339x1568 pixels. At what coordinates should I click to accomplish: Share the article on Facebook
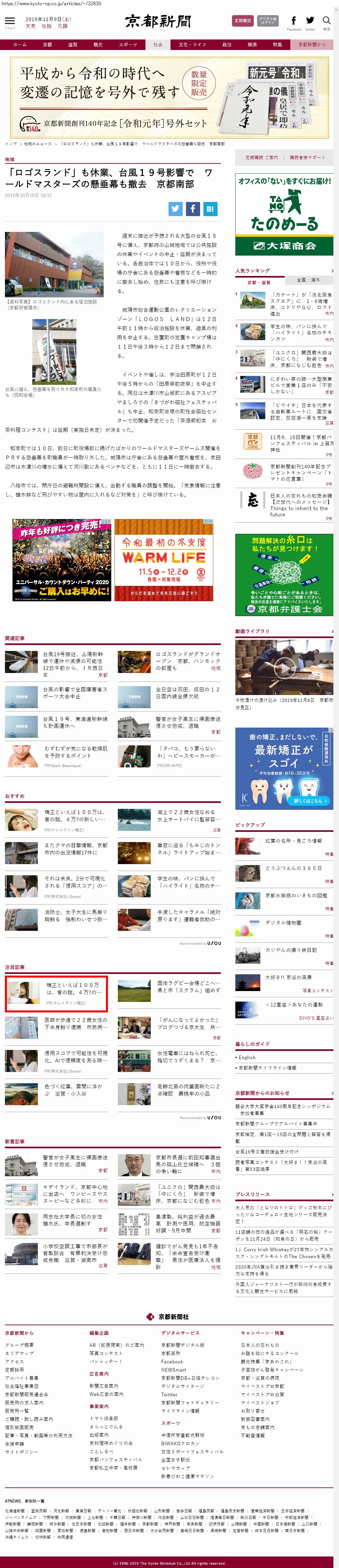[x=192, y=208]
